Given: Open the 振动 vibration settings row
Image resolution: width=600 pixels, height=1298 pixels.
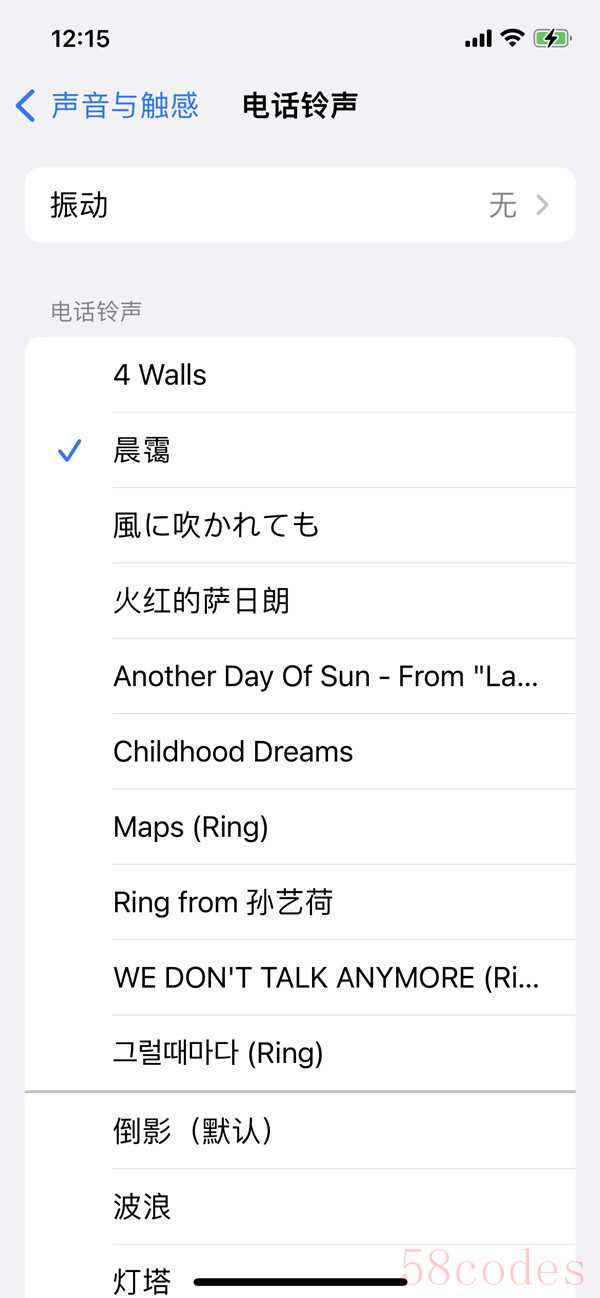Looking at the screenshot, I should click(300, 205).
